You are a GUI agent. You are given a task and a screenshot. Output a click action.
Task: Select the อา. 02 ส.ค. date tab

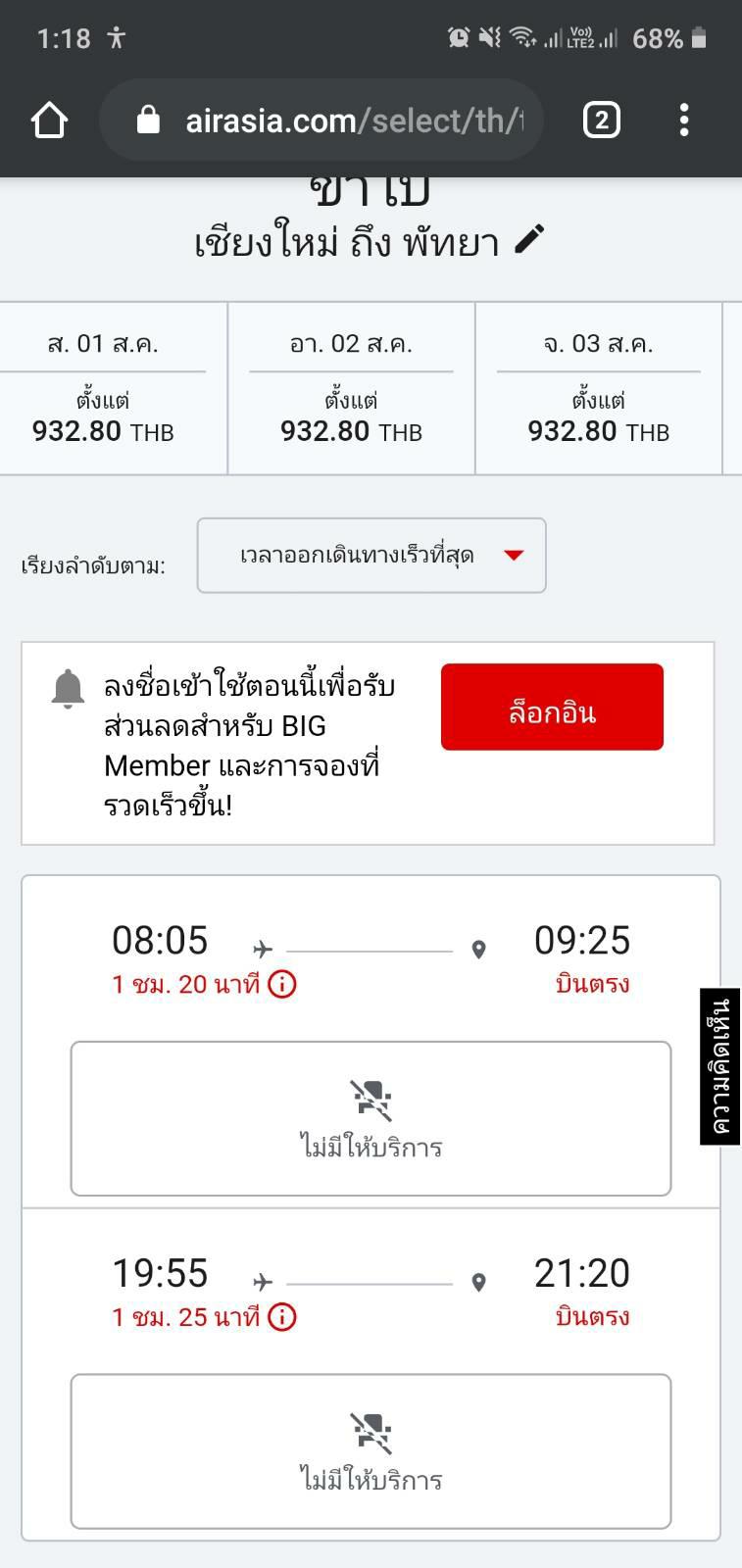click(351, 388)
